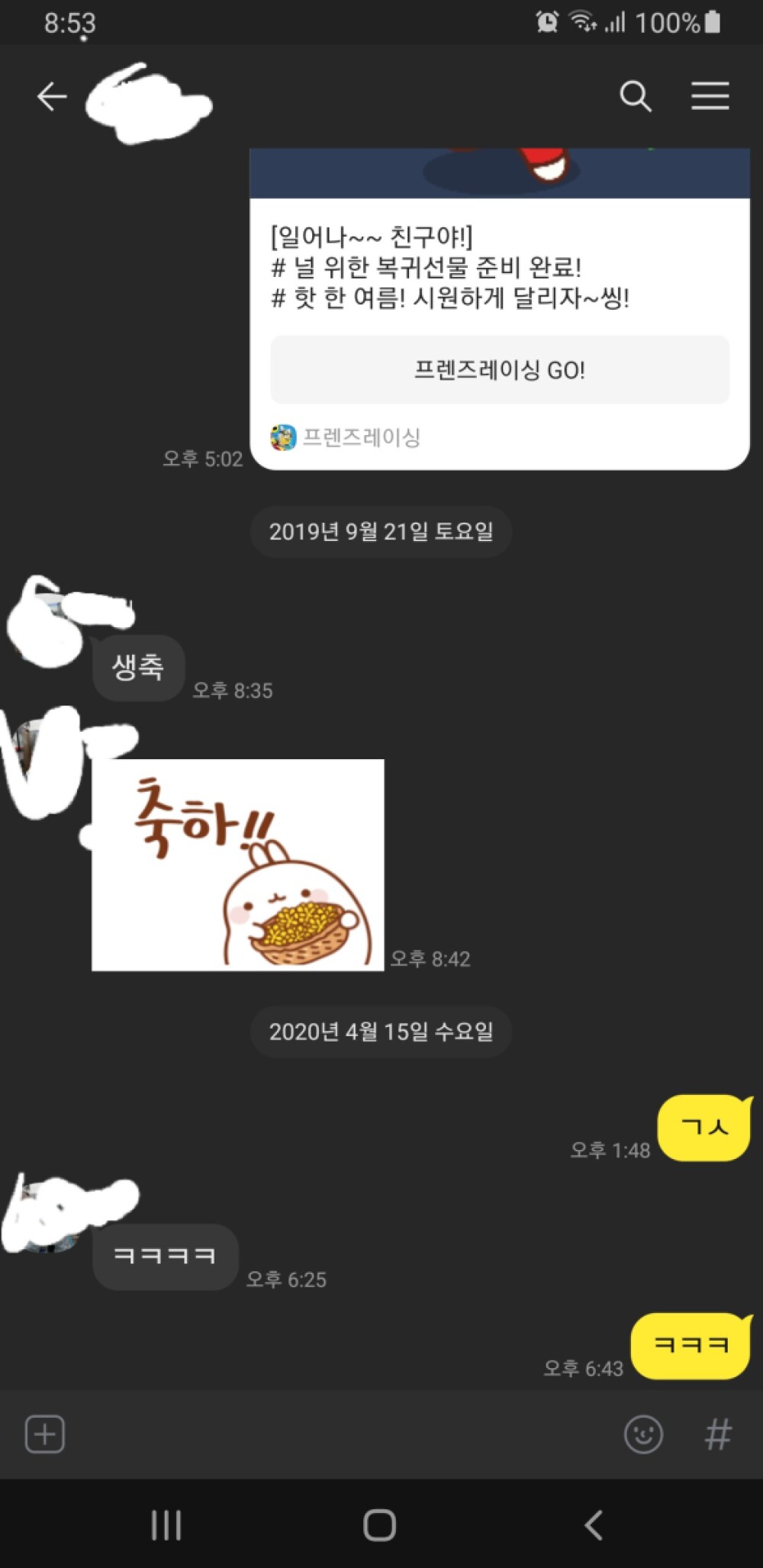Open the attachment plus menu
Viewport: 763px width, 1568px height.
pos(45,1434)
